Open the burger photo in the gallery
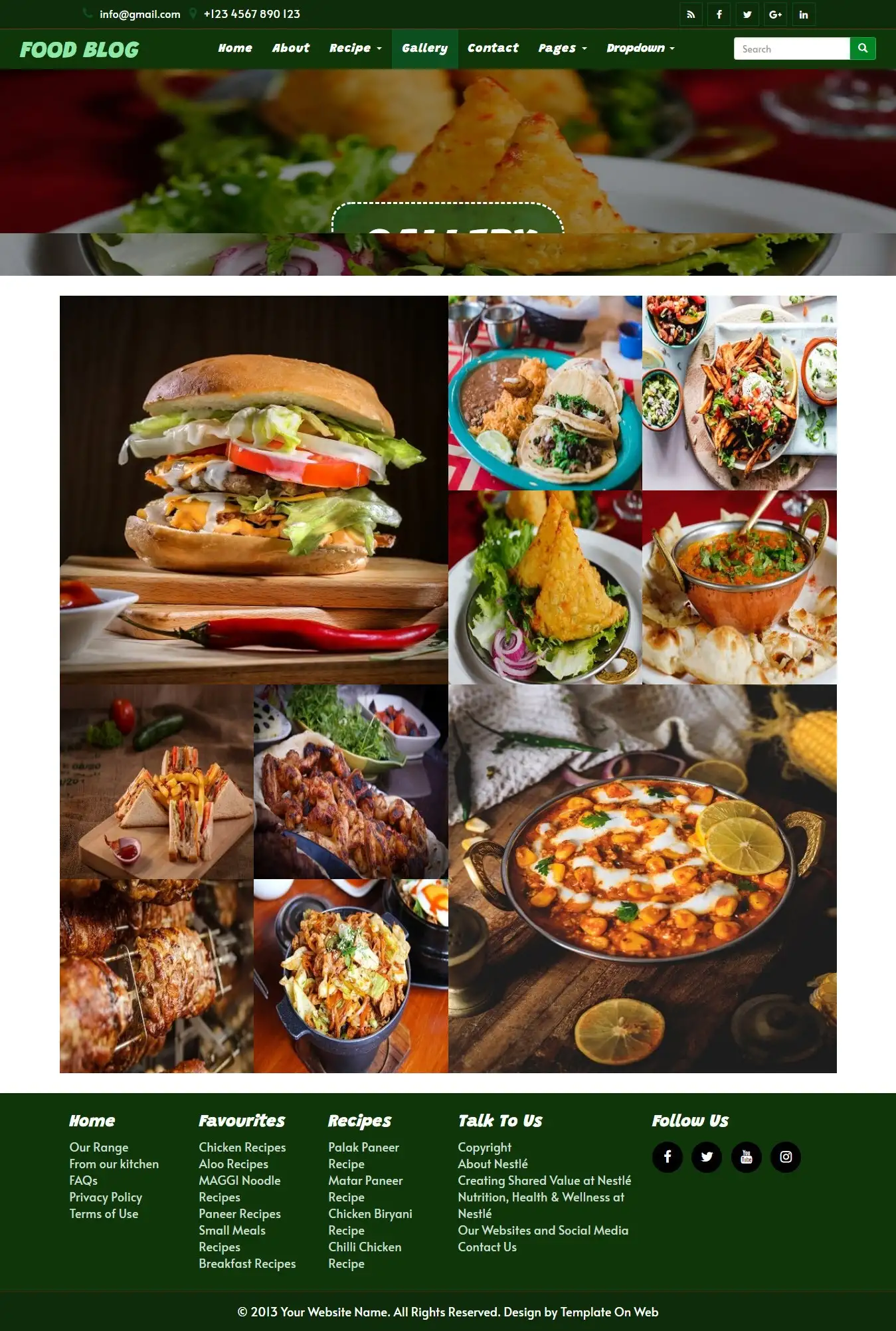Image resolution: width=896 pixels, height=1331 pixels. [x=254, y=488]
